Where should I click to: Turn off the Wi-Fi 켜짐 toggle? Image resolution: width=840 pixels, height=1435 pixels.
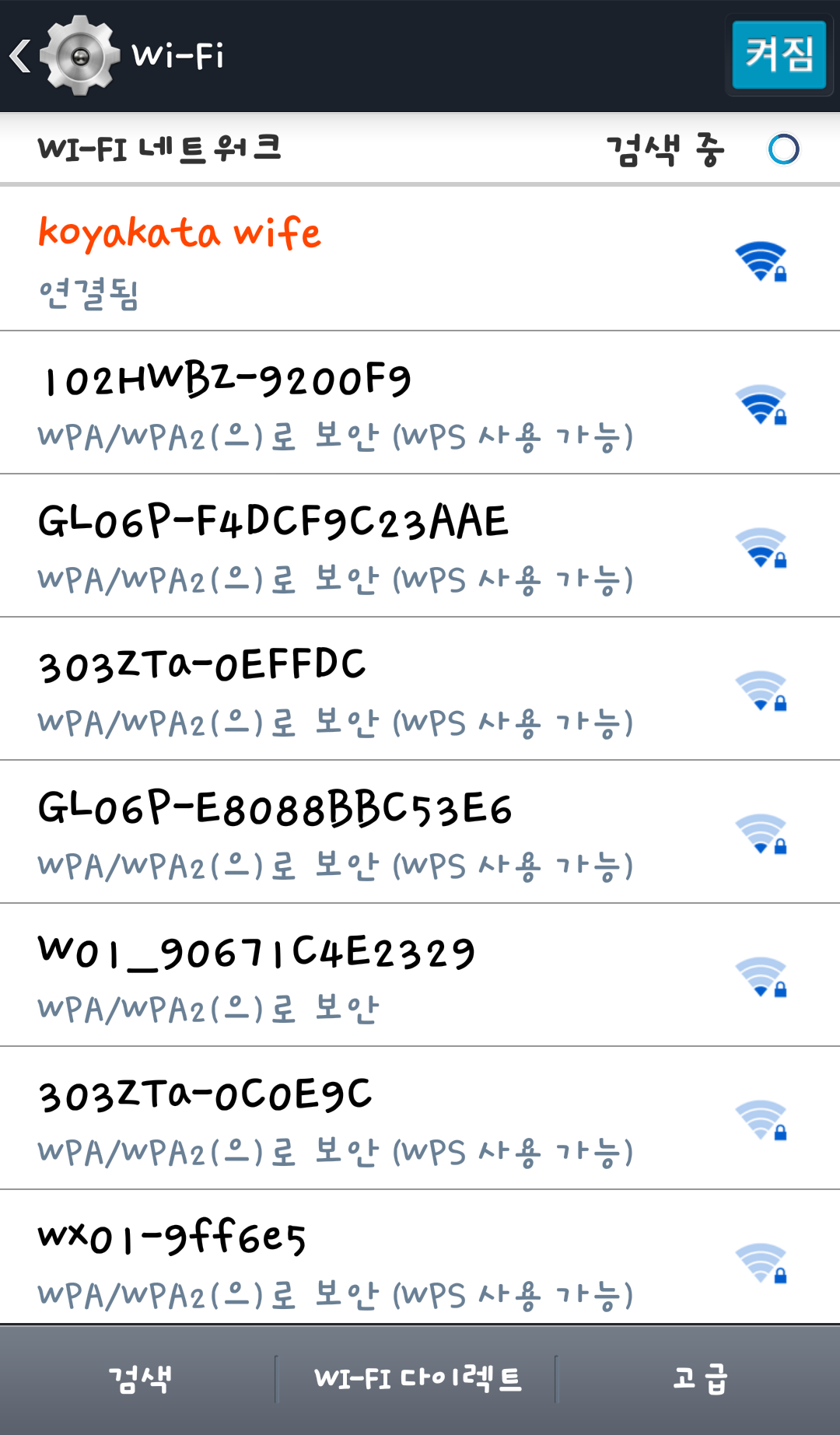779,55
